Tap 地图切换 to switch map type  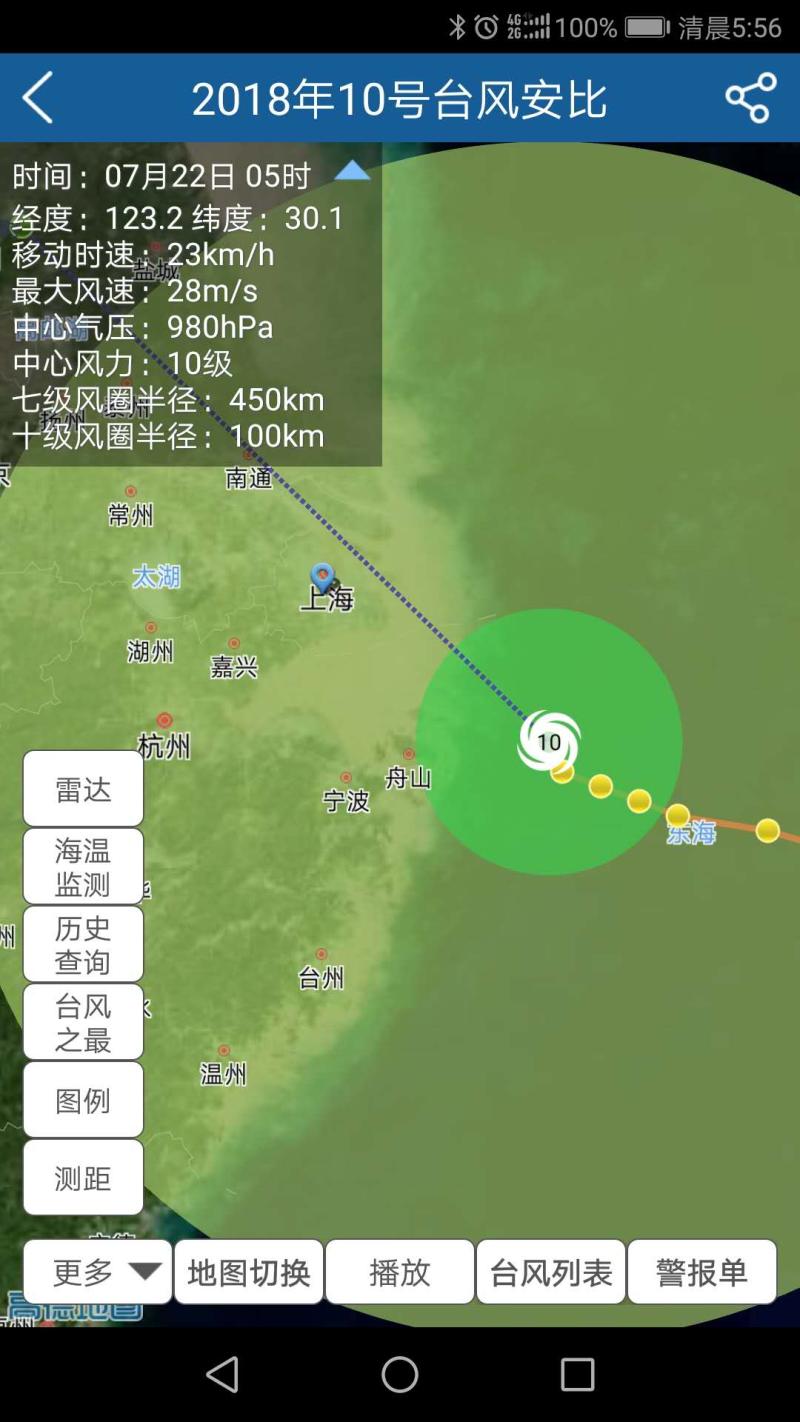pyautogui.click(x=249, y=1272)
